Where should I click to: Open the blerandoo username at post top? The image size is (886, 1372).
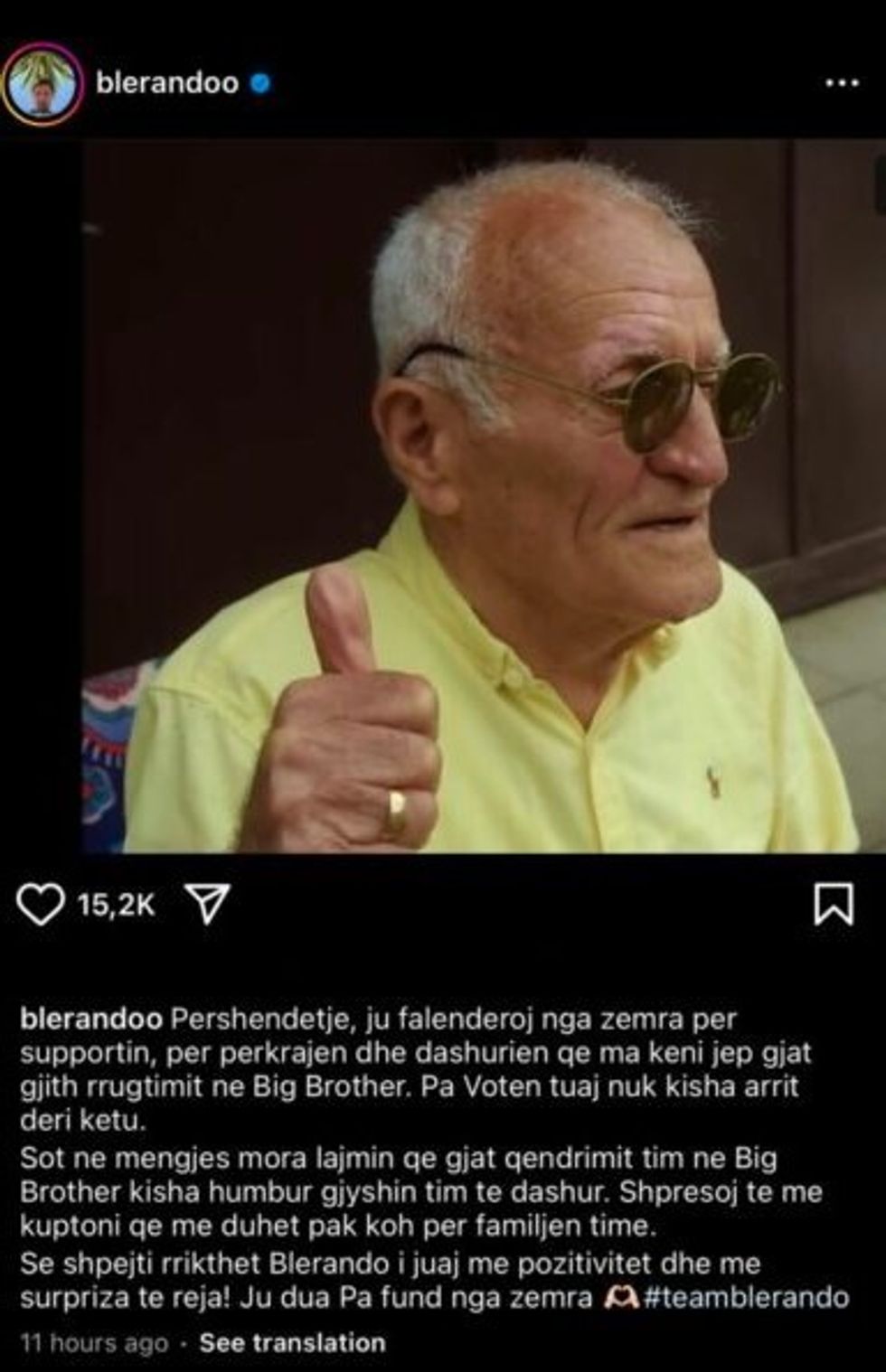(x=167, y=83)
